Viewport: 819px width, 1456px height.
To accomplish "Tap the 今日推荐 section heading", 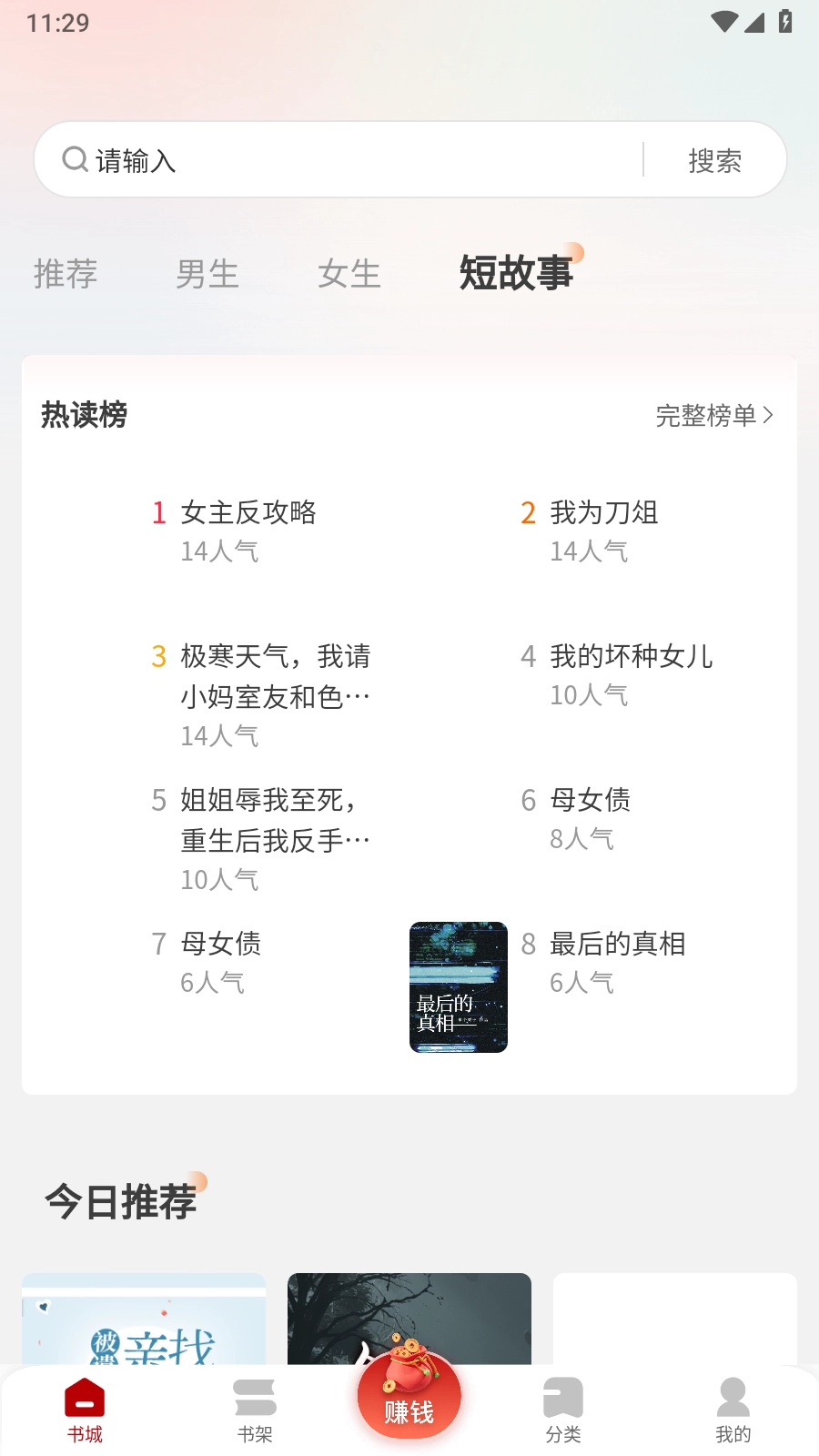I will tap(122, 1201).
